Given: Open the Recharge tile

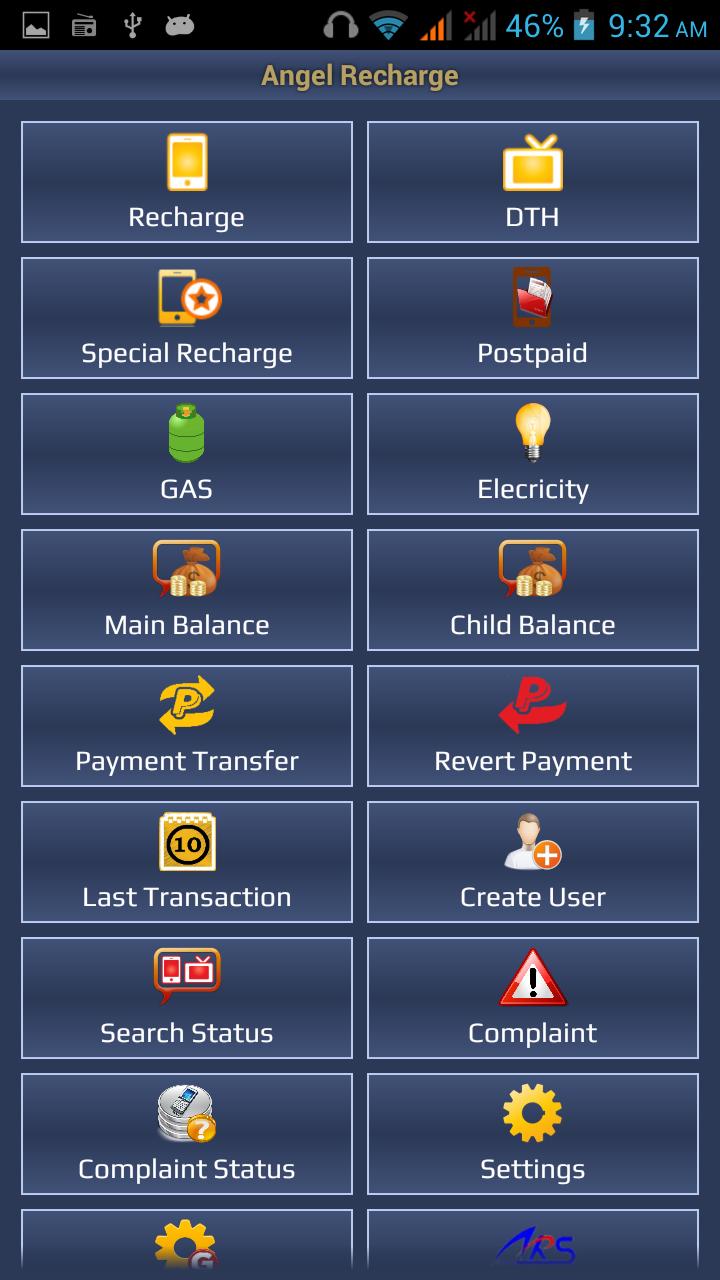Looking at the screenshot, I should 187,182.
